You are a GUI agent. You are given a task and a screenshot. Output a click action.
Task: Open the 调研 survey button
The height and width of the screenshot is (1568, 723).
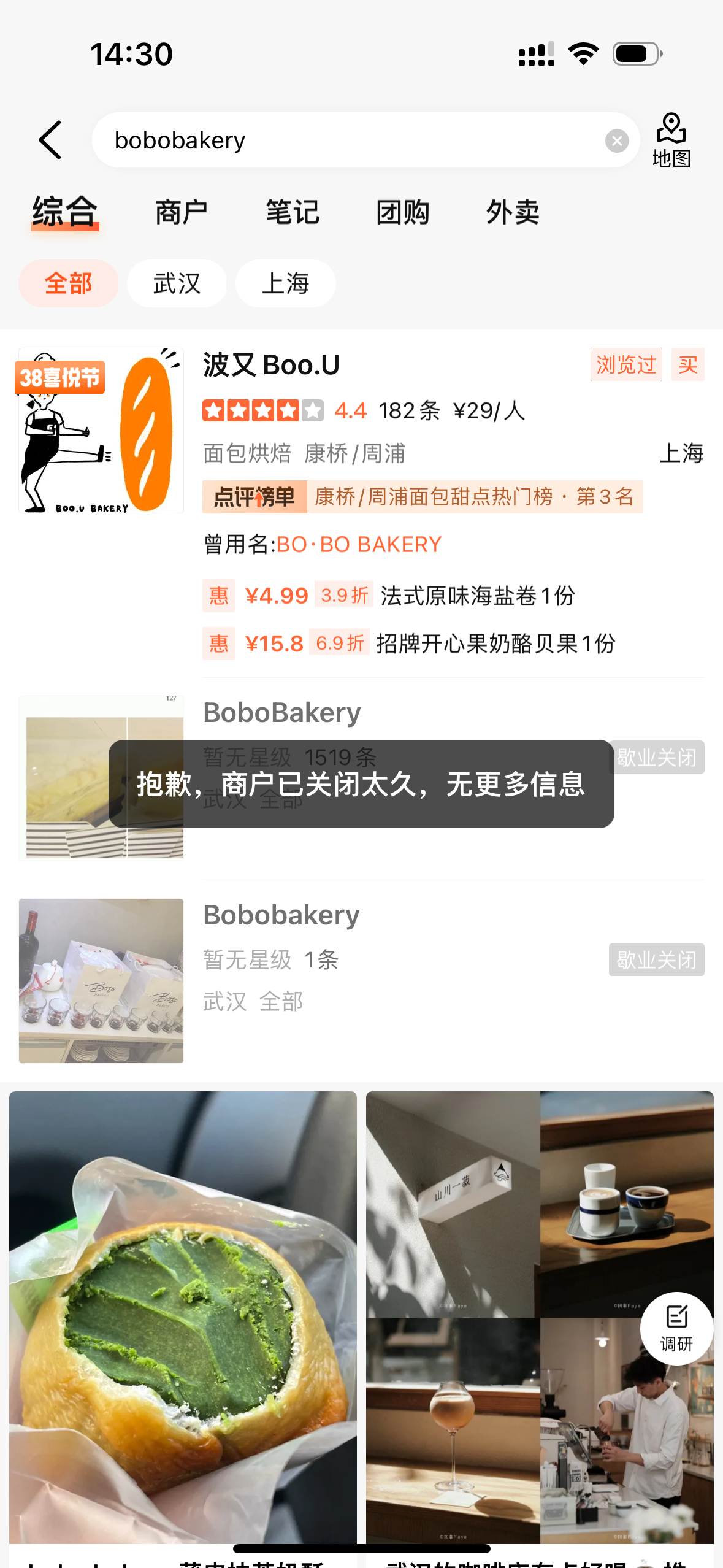(x=676, y=1328)
